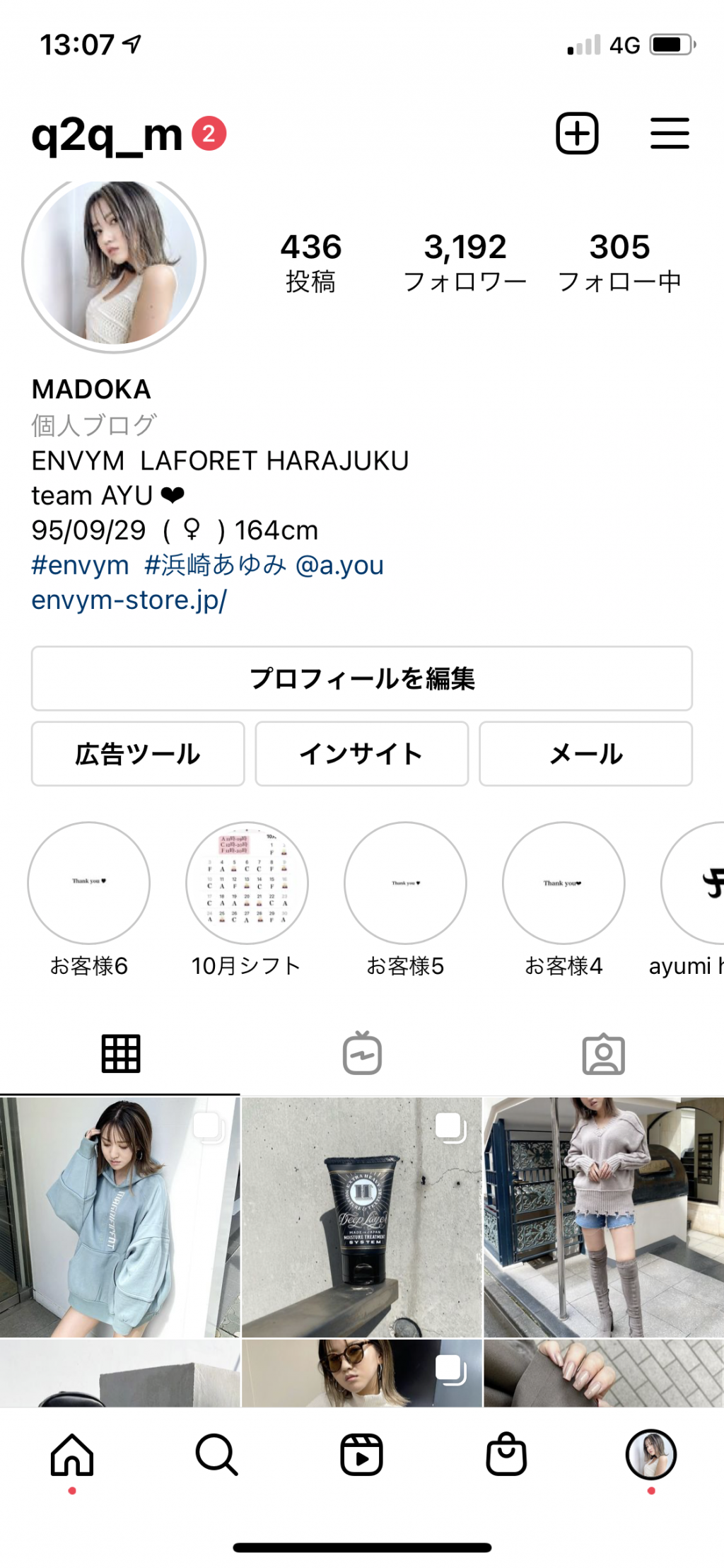
Task: Go to the home feed tab
Action: pyautogui.click(x=72, y=1454)
